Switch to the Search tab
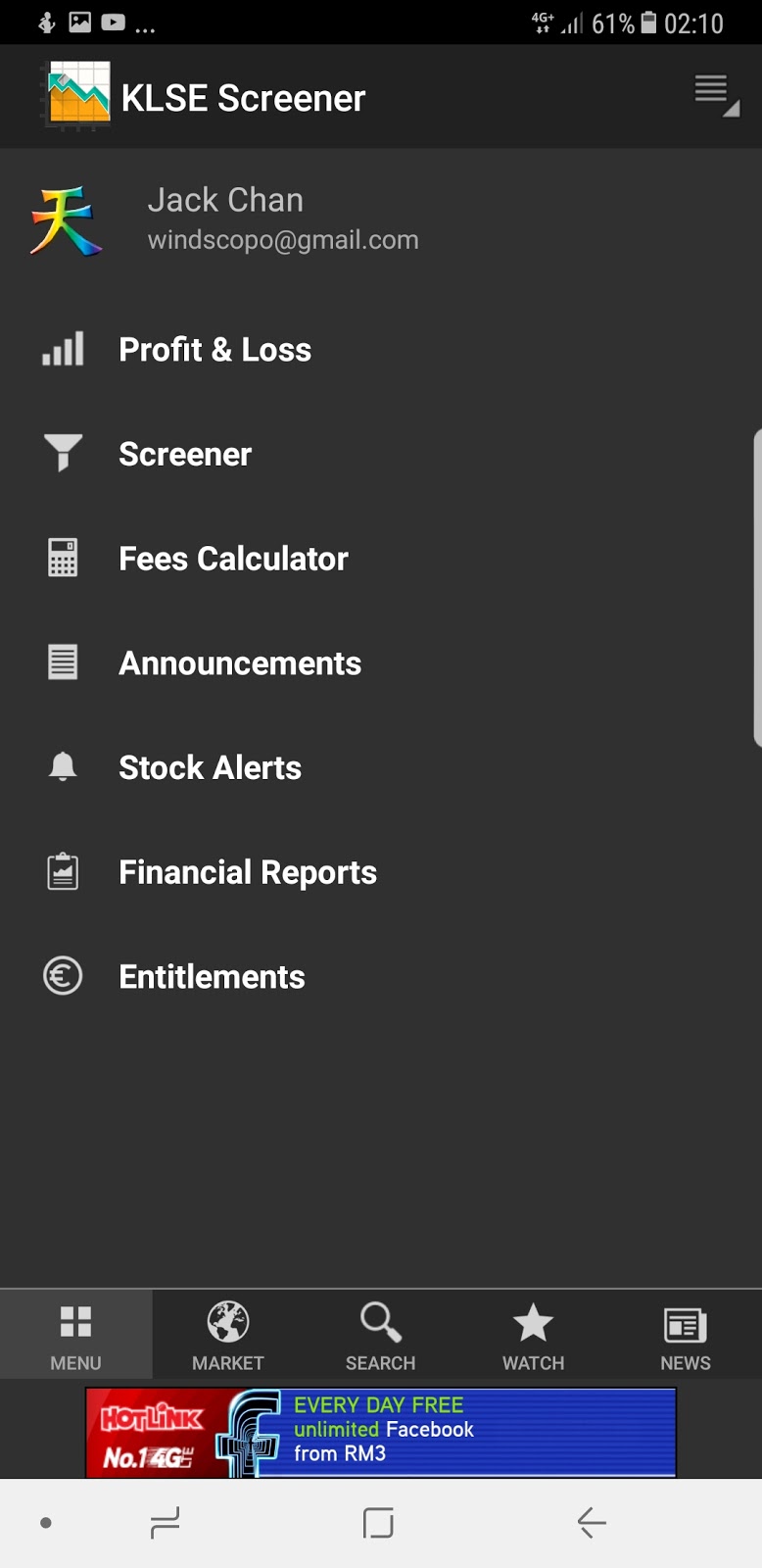 click(x=380, y=1335)
